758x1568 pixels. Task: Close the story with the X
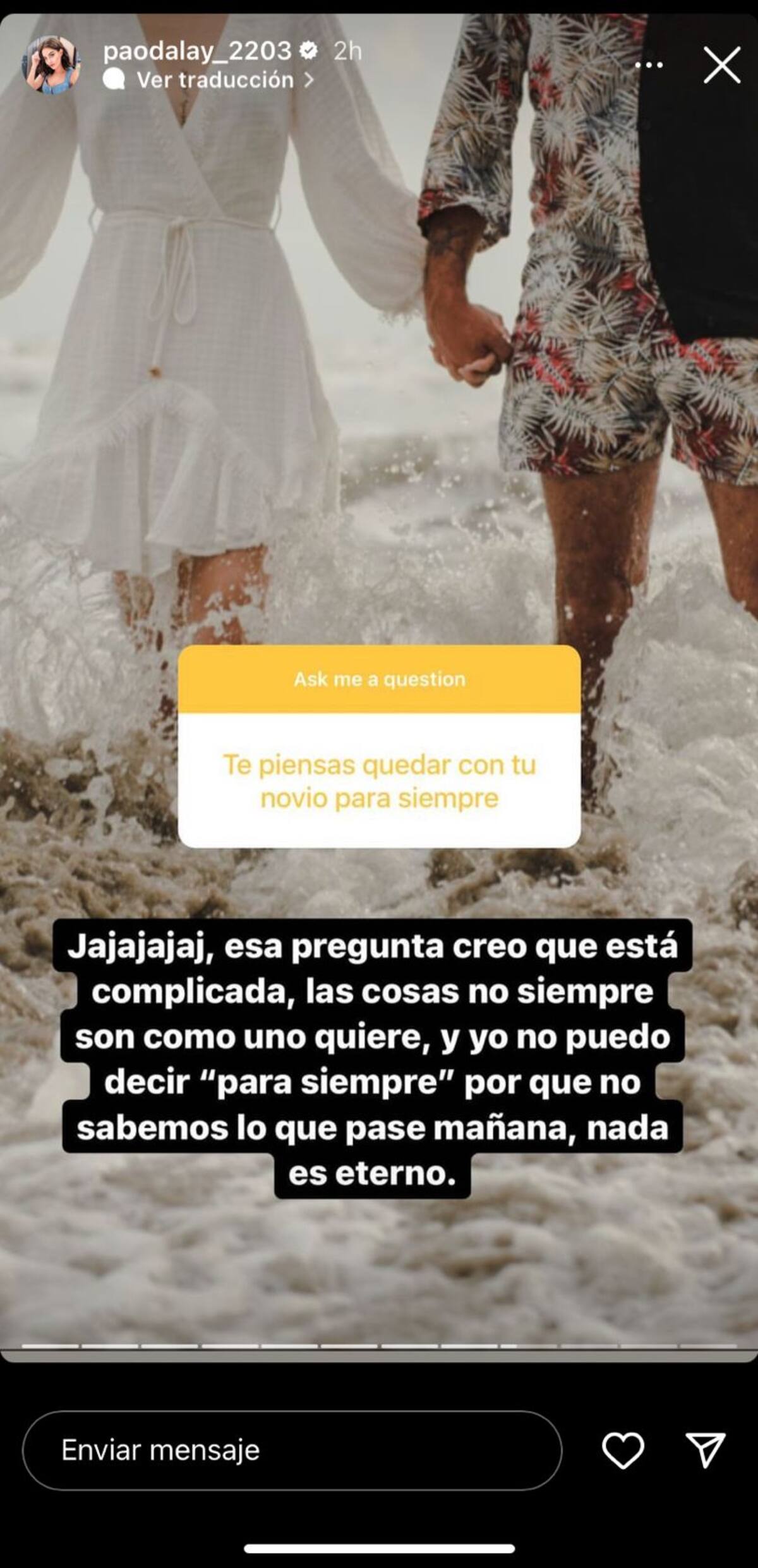click(x=722, y=65)
